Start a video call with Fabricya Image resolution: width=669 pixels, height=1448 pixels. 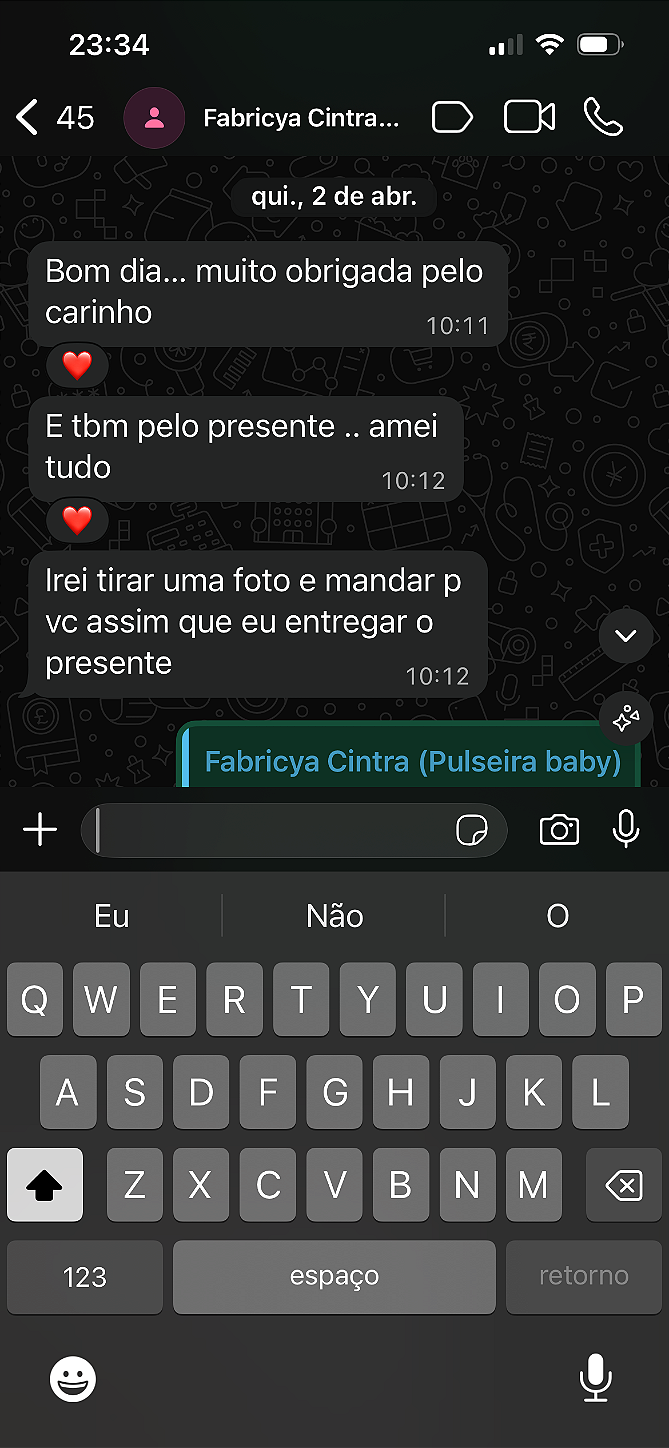click(529, 118)
